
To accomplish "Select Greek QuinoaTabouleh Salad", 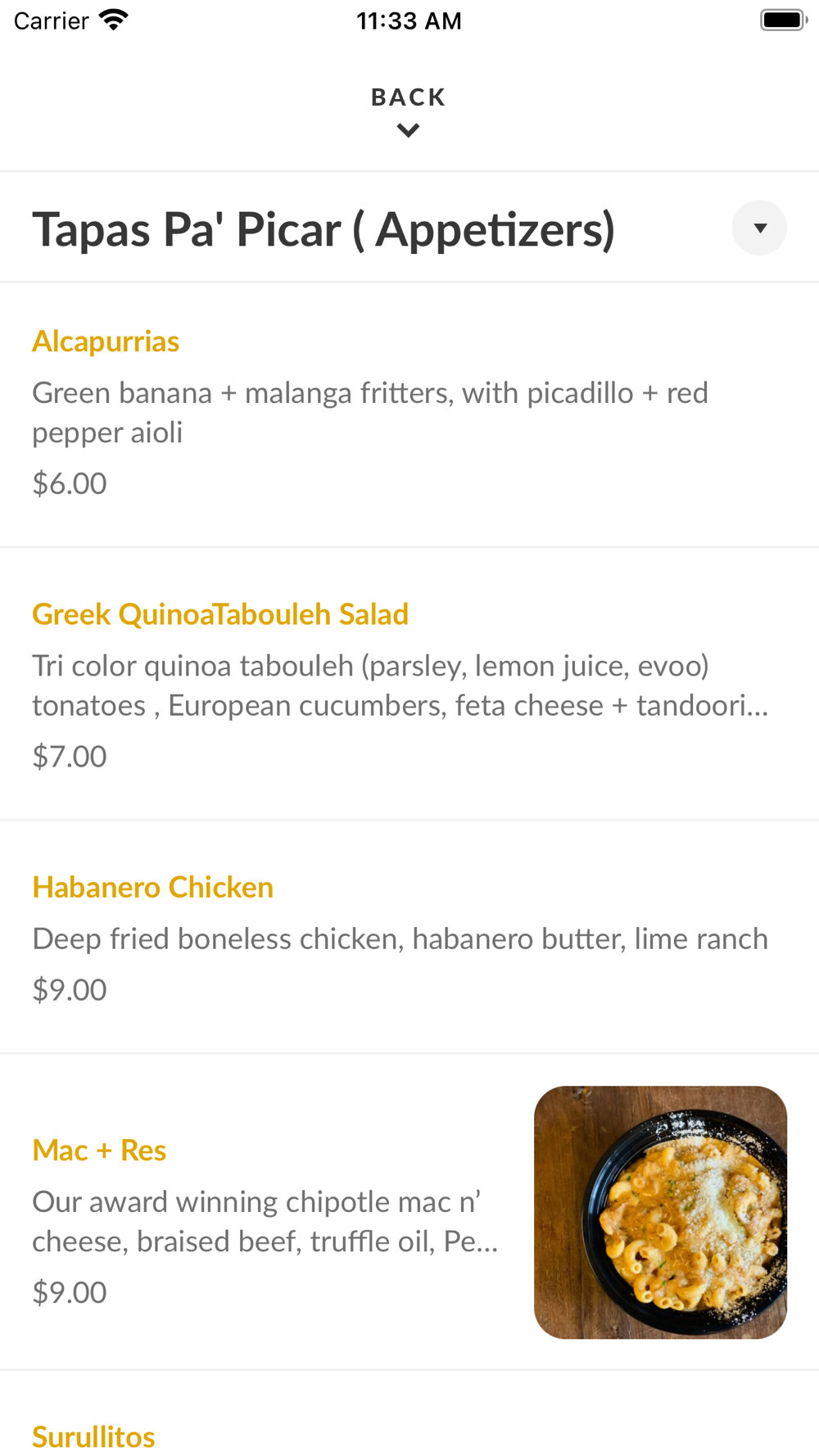I will 409,684.
